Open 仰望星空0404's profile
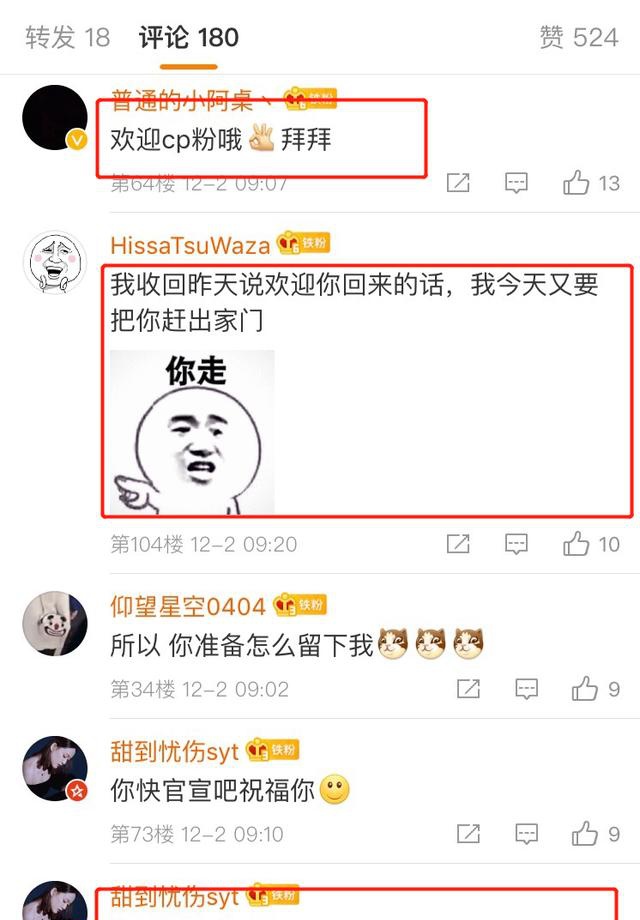The image size is (640, 920). click(x=188, y=606)
